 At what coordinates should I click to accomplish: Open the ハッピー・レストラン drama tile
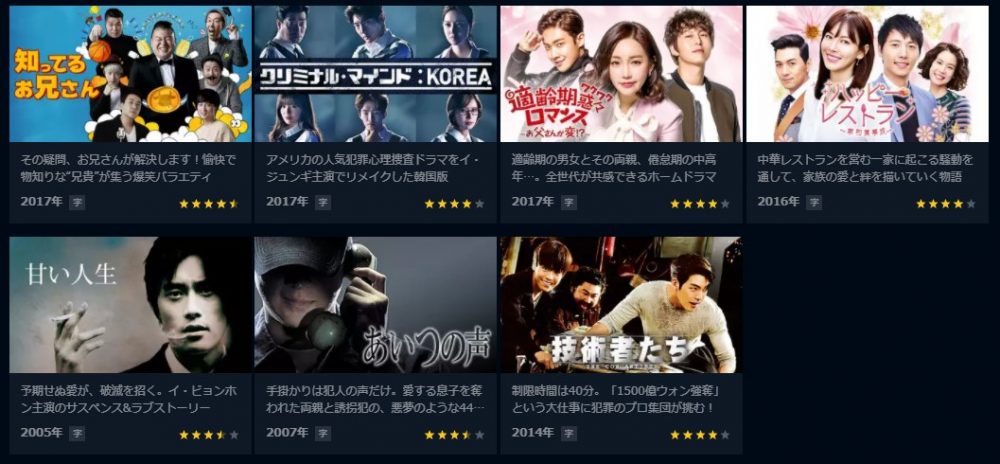click(867, 75)
